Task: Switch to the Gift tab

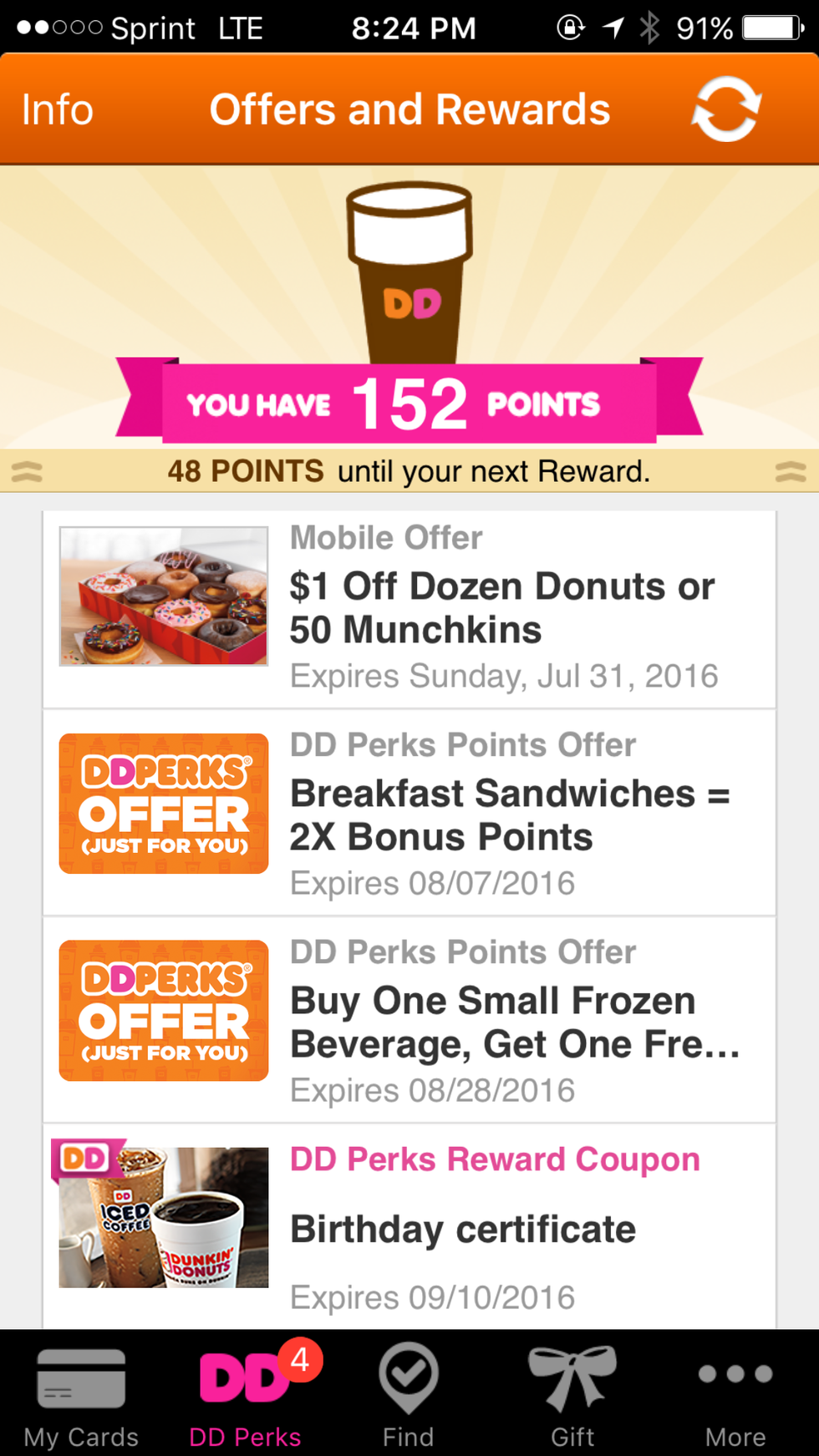Action: pyautogui.click(x=572, y=1395)
